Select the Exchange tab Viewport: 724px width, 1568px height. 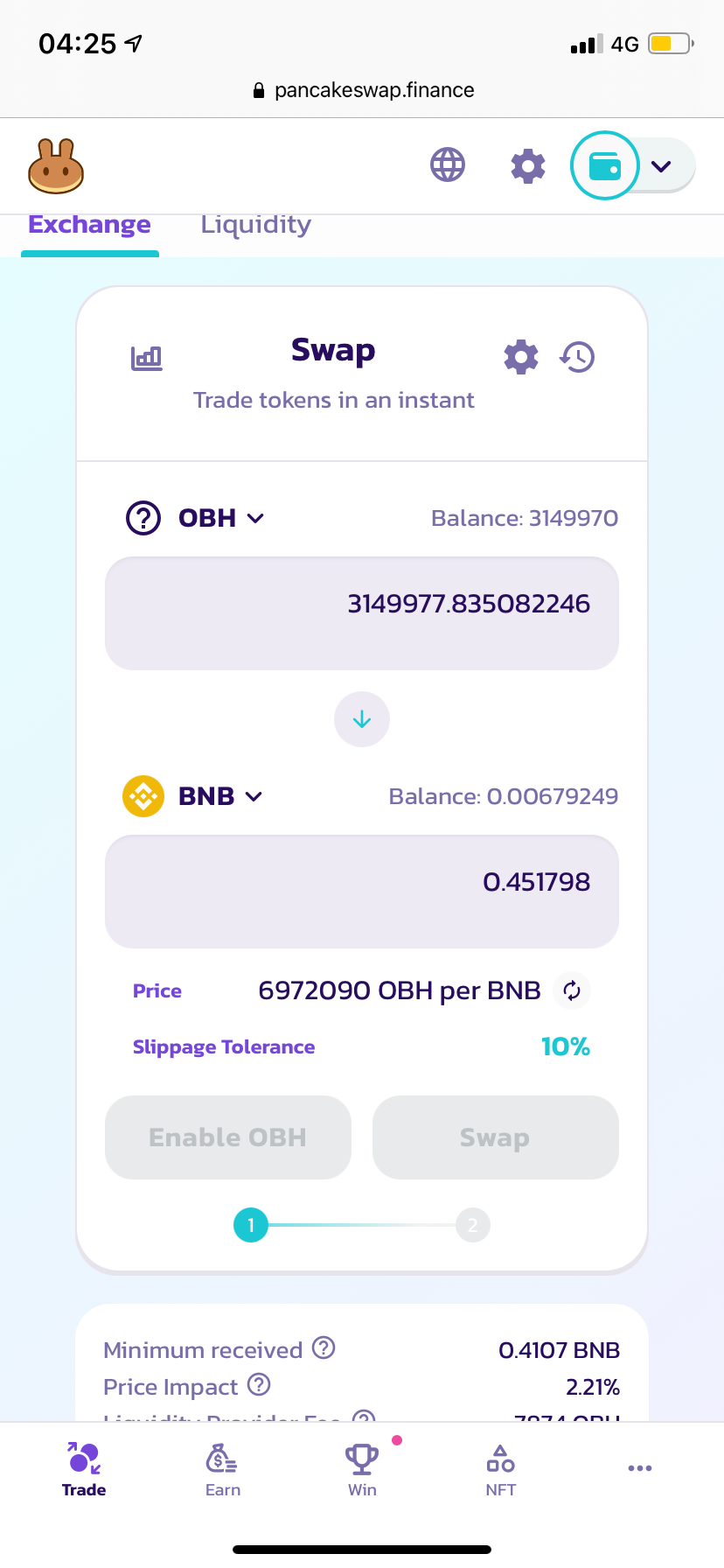pos(89,225)
